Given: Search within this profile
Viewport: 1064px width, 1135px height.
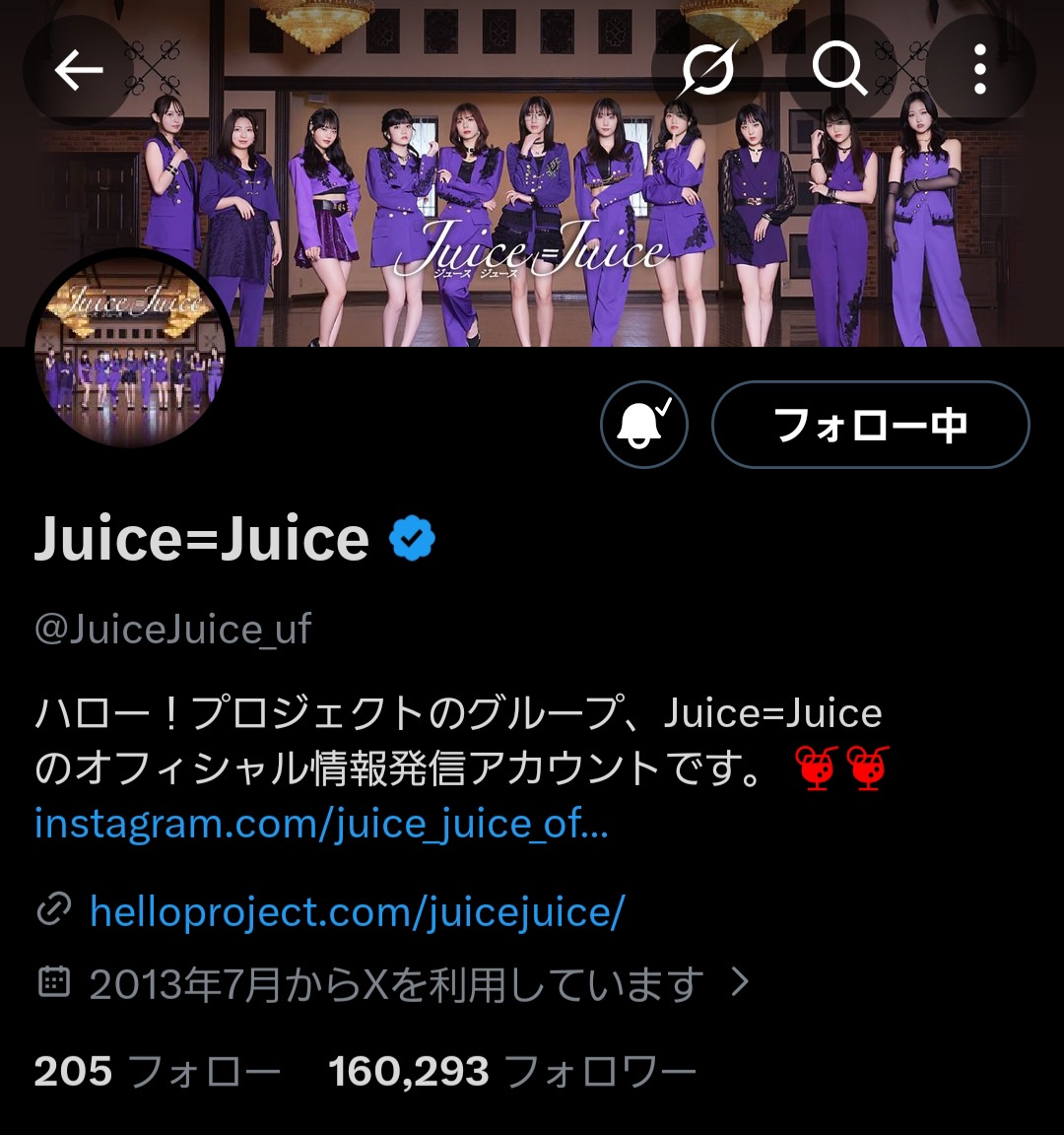Looking at the screenshot, I should tap(839, 70).
